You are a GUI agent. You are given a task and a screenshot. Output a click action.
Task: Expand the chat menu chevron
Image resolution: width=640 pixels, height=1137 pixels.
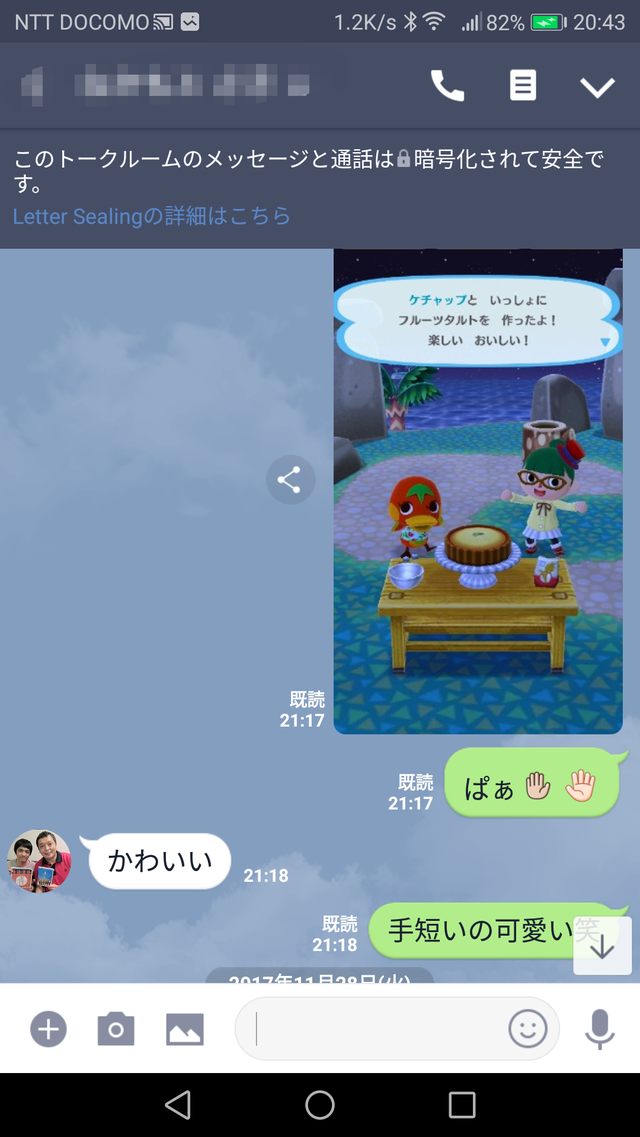coord(598,87)
